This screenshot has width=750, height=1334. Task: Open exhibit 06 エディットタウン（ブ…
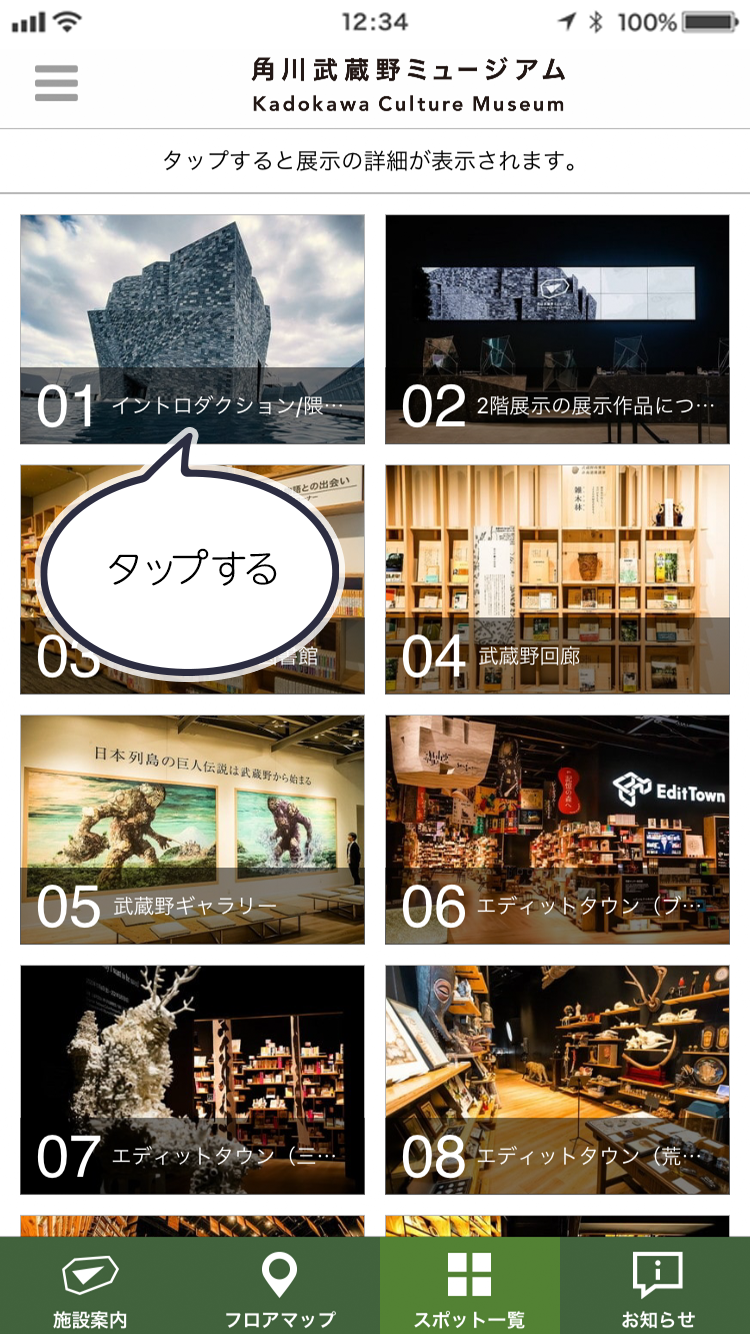click(x=557, y=829)
